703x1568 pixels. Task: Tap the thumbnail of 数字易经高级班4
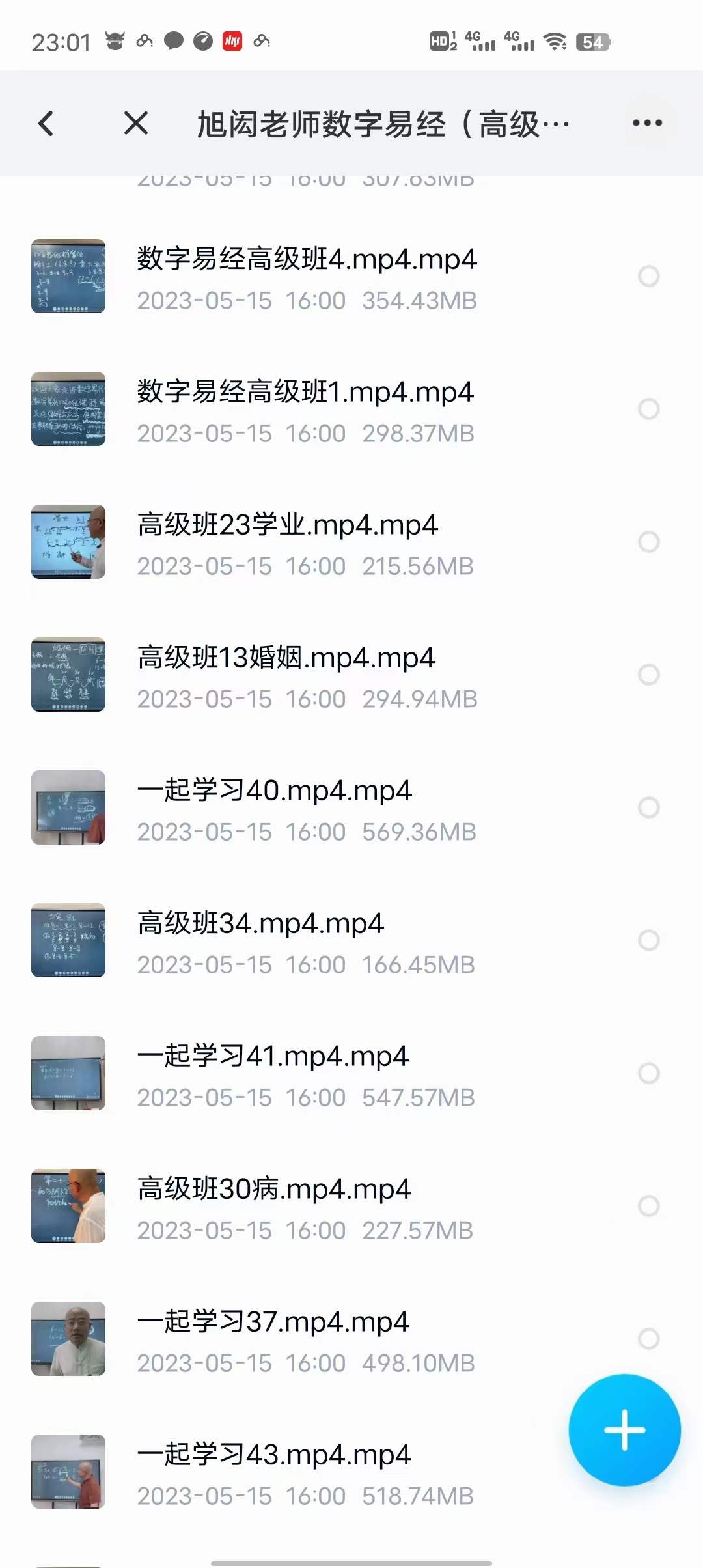click(x=68, y=276)
